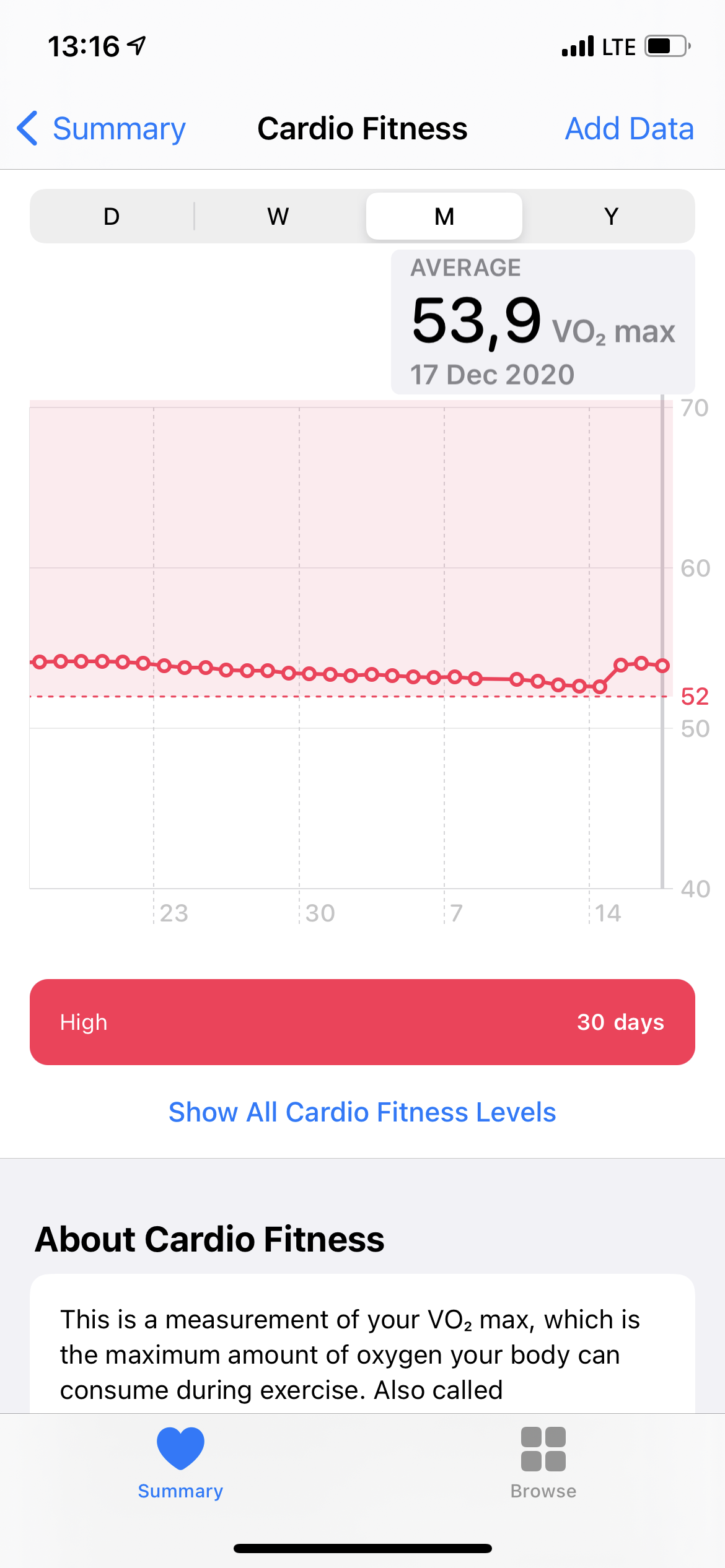Image resolution: width=725 pixels, height=1568 pixels.
Task: Go back to Summary
Action: tap(102, 129)
